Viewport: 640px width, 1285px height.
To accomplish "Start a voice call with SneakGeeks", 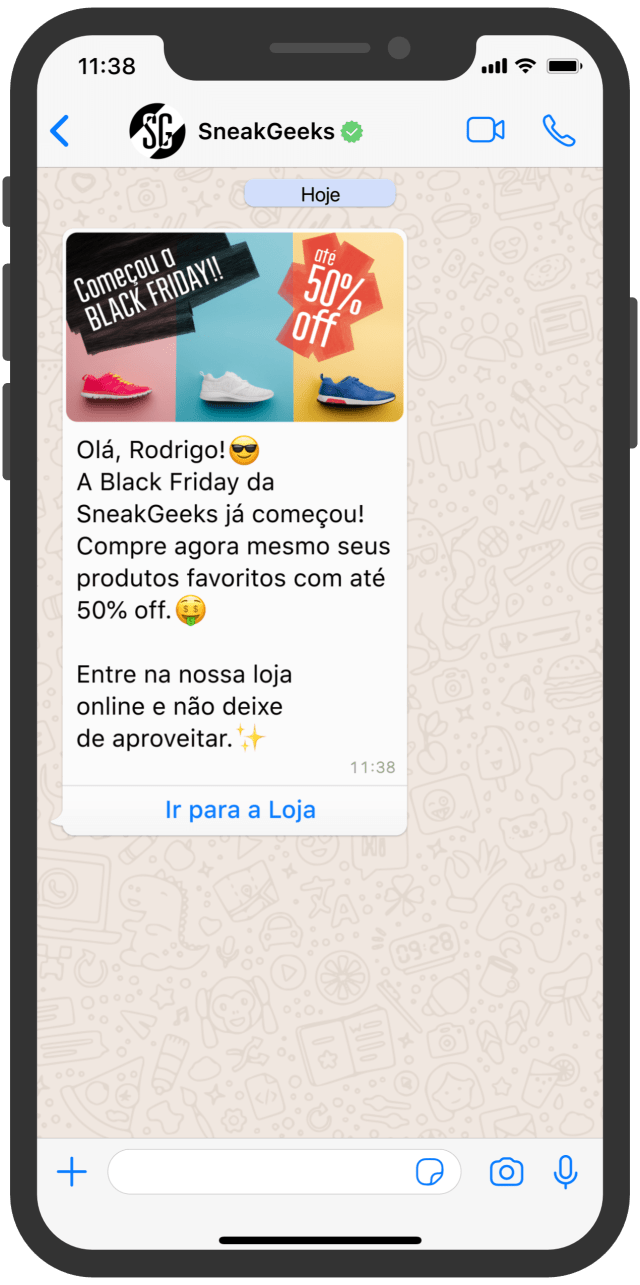I will [x=559, y=131].
